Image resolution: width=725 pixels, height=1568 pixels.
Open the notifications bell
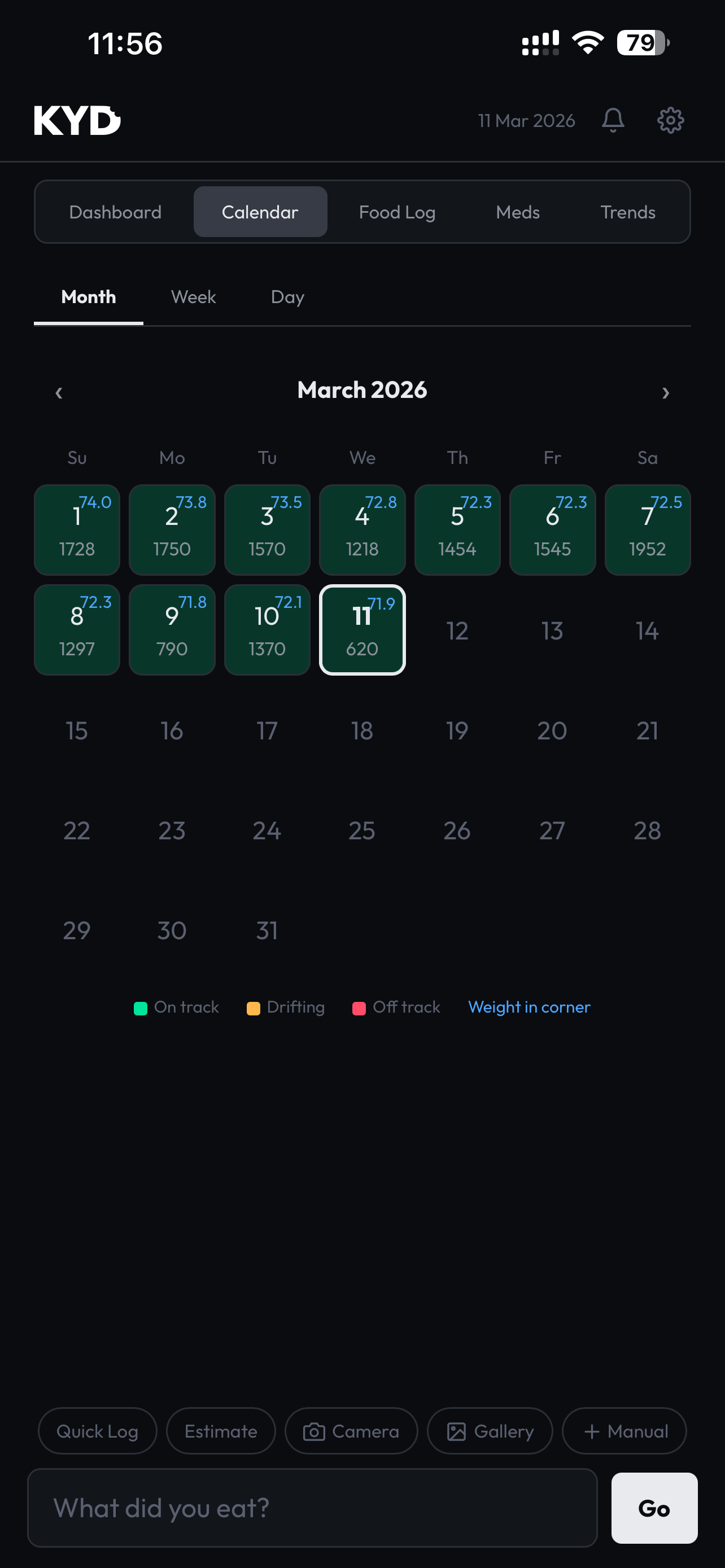pos(613,120)
